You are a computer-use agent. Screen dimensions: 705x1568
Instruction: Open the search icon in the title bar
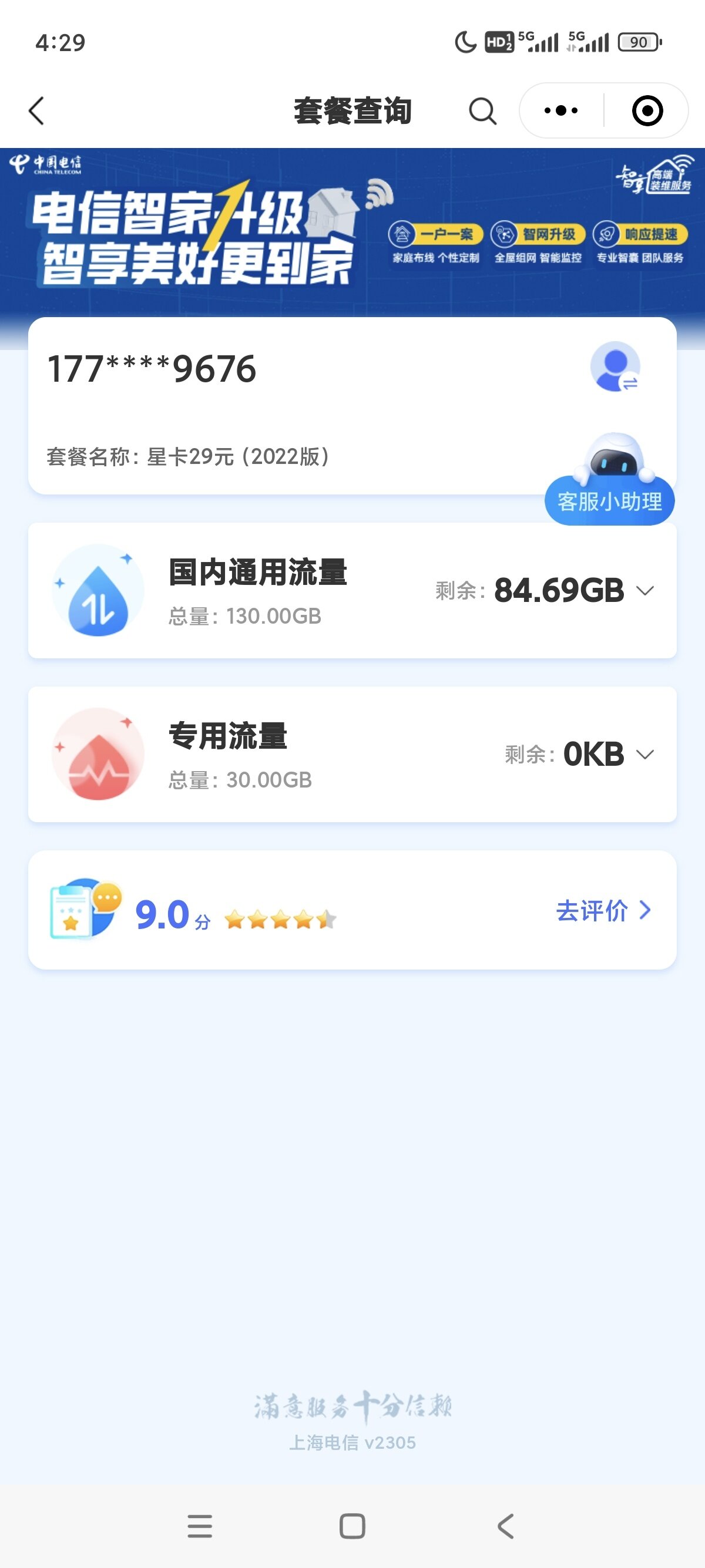[x=482, y=111]
